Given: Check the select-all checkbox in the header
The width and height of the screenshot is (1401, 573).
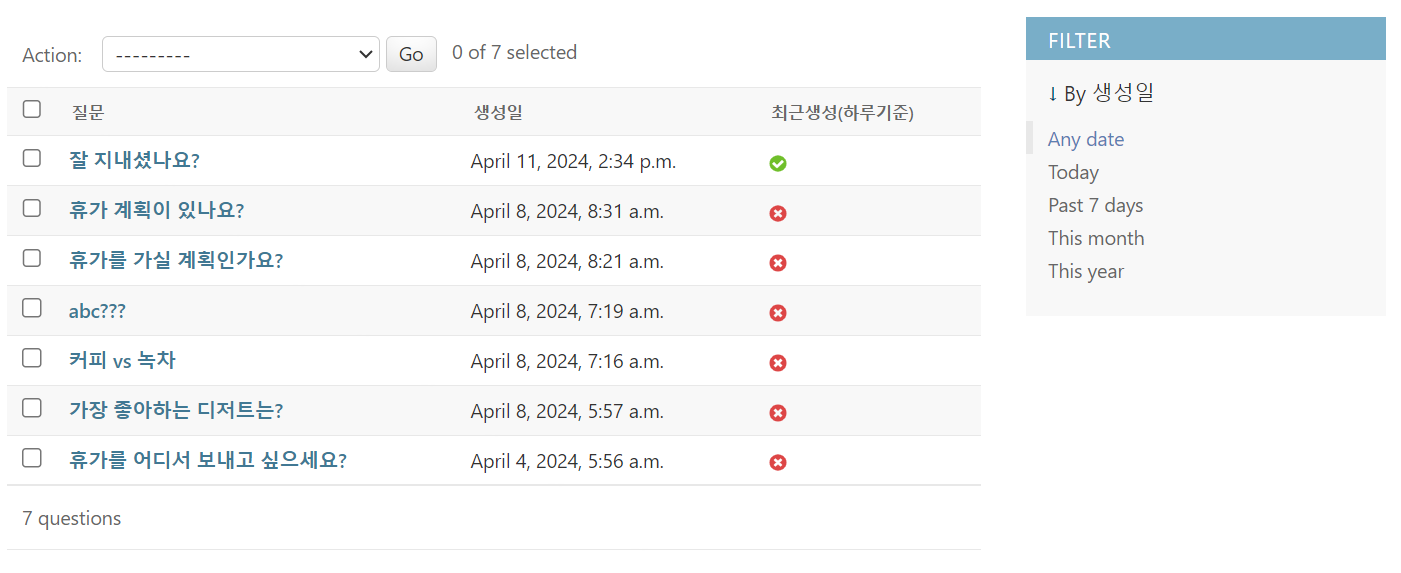Looking at the screenshot, I should point(32,109).
